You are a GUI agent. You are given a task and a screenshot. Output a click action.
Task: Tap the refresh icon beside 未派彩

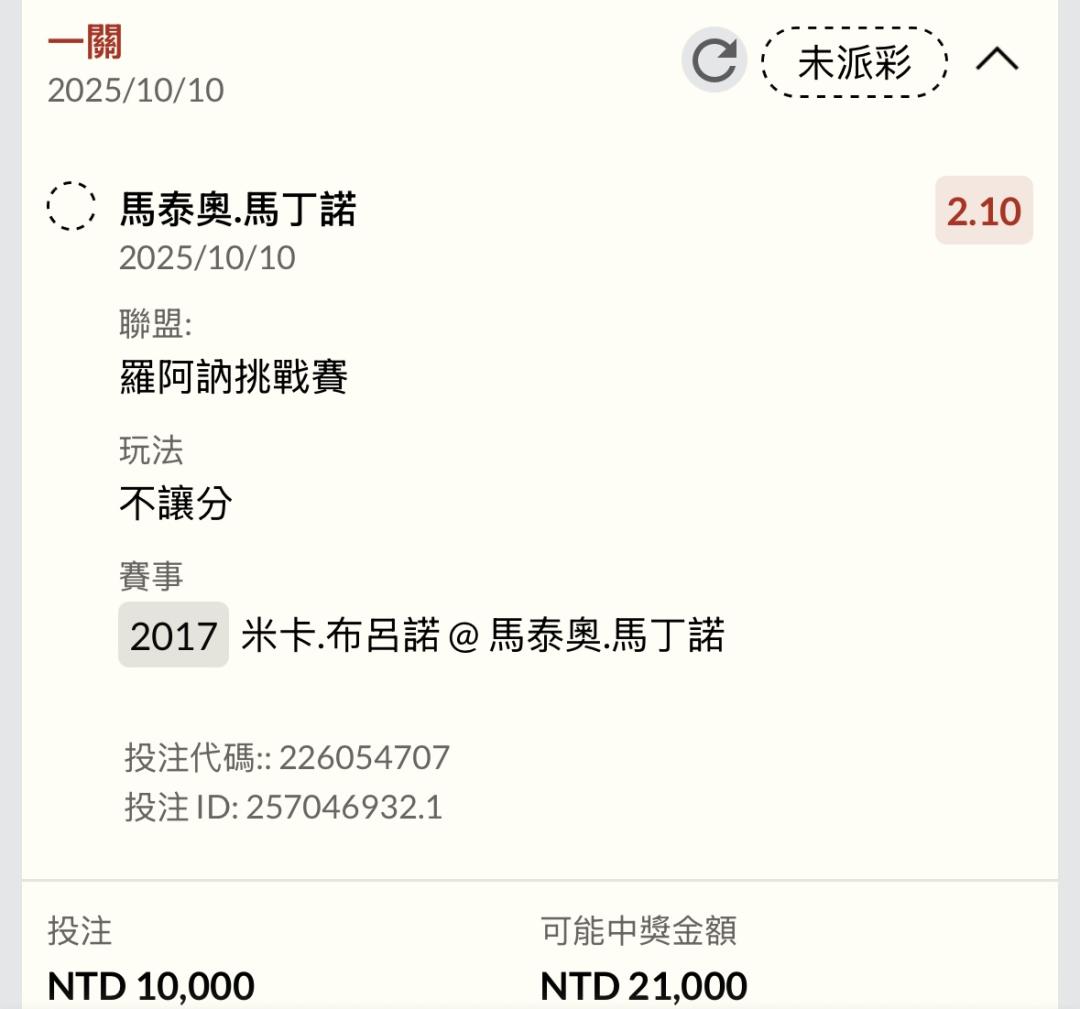pyautogui.click(x=714, y=60)
